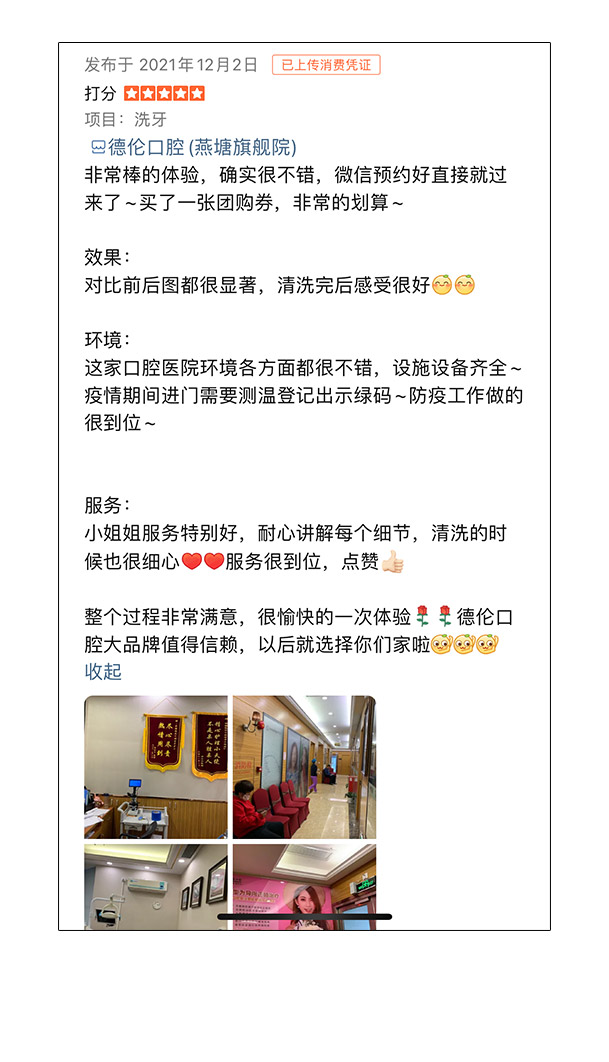Open the photo showing red wall banners
Viewport: 609px width, 1062px height.
click(156, 767)
